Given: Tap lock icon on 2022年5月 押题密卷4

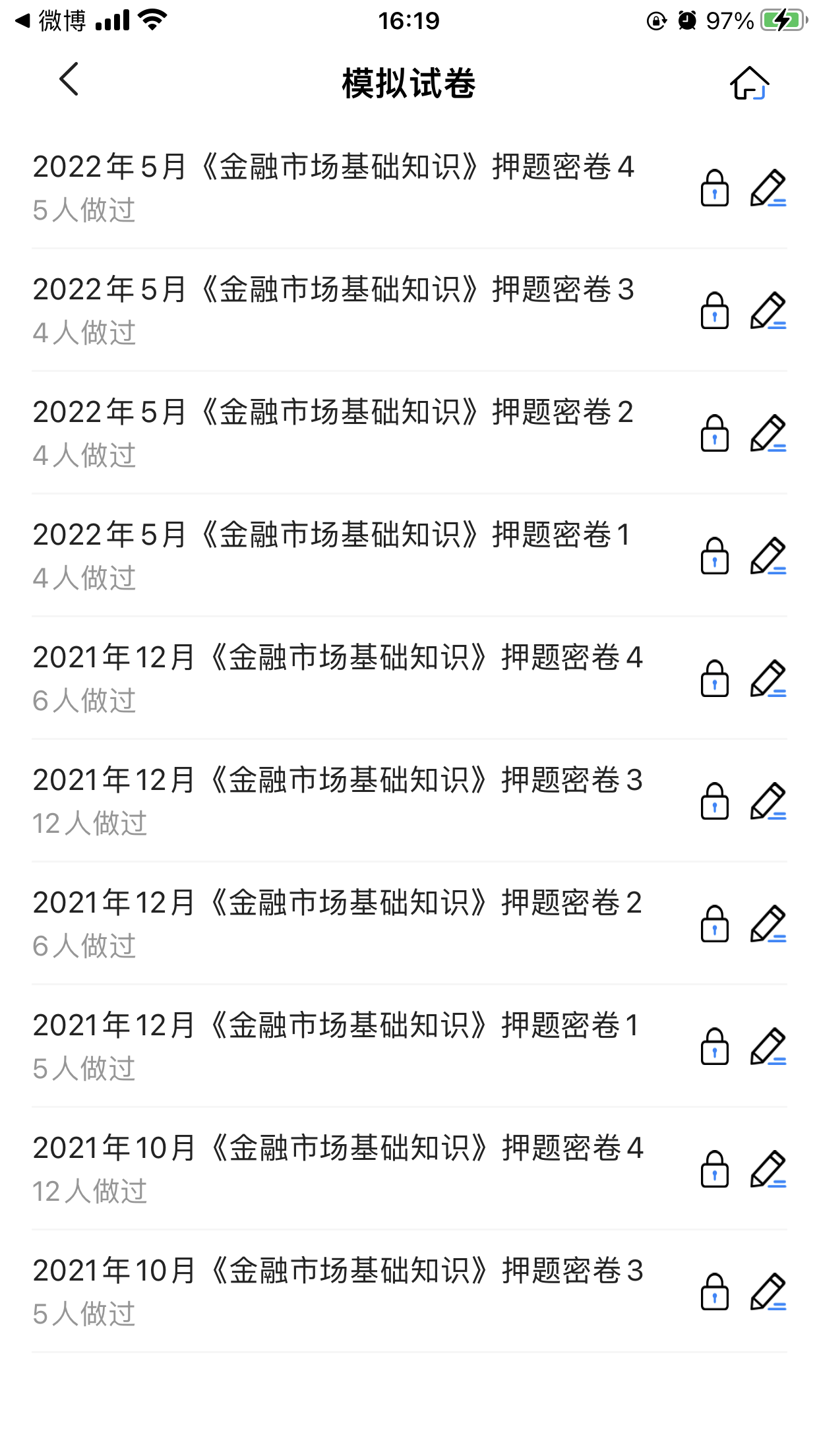Looking at the screenshot, I should pyautogui.click(x=715, y=188).
